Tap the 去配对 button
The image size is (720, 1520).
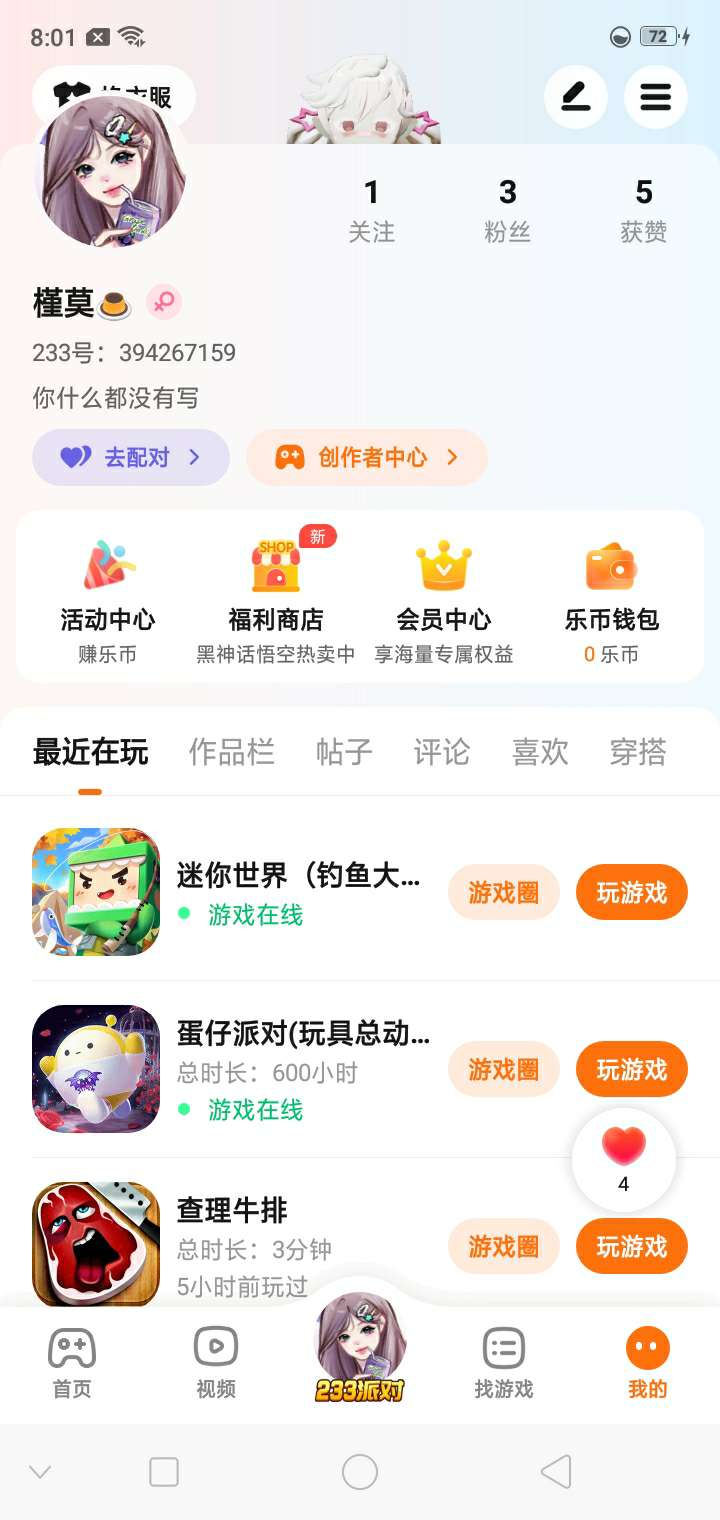click(131, 458)
